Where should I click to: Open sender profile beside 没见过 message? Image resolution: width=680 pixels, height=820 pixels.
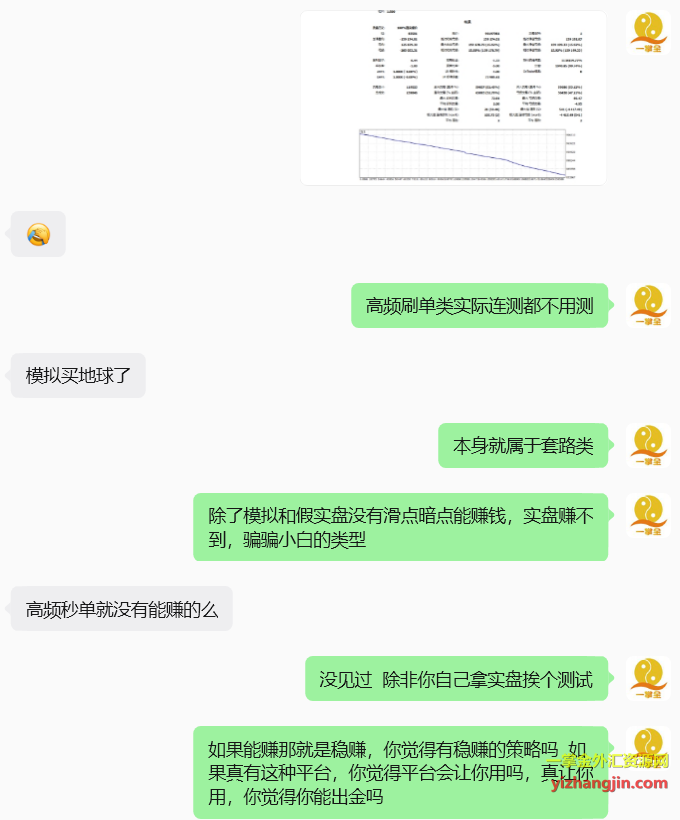coord(647,679)
